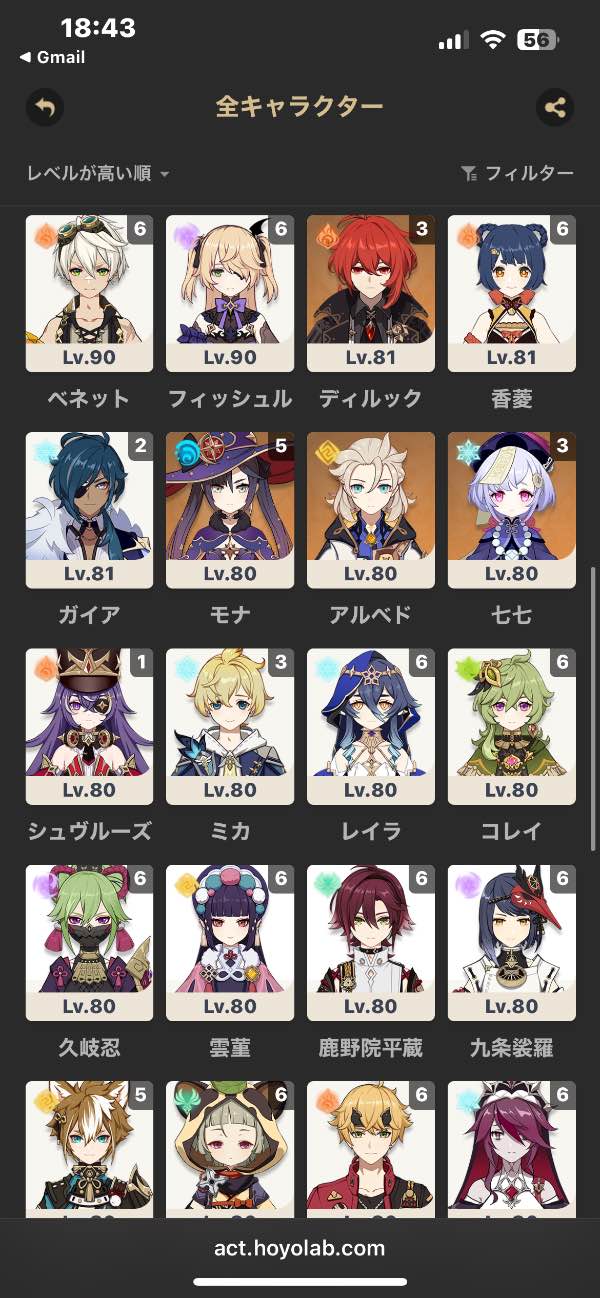This screenshot has height=1298, width=600.
Task: Open the レベルが高い順 sort dropdown
Action: pos(98,174)
